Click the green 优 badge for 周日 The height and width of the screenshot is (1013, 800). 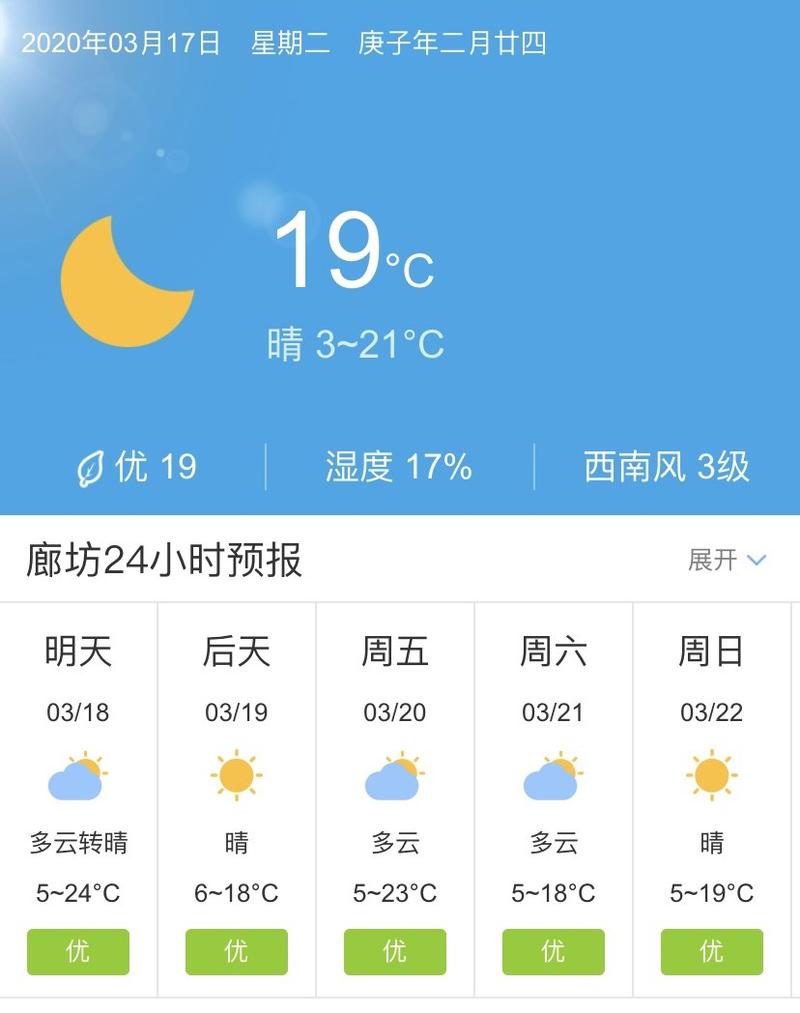(x=711, y=952)
